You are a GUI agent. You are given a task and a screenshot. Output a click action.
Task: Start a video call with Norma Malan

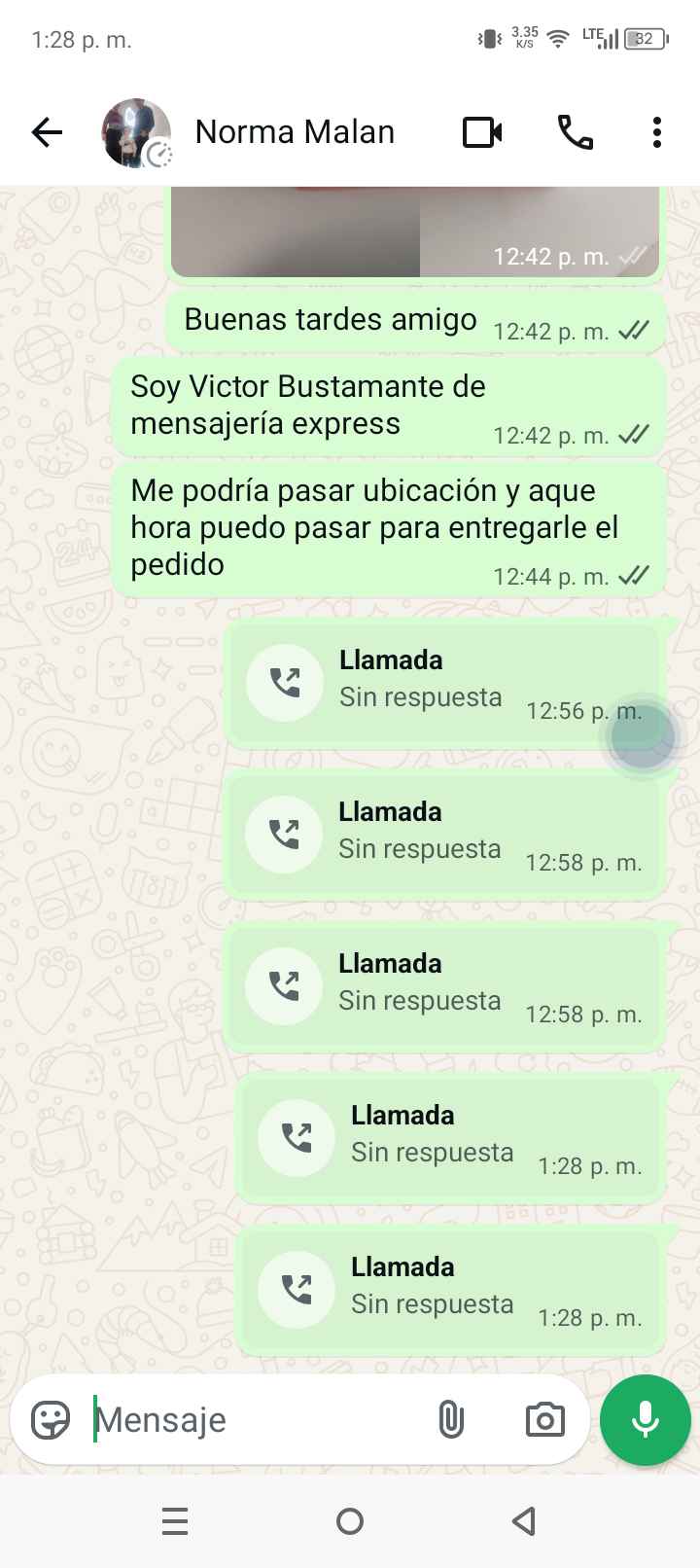click(482, 132)
